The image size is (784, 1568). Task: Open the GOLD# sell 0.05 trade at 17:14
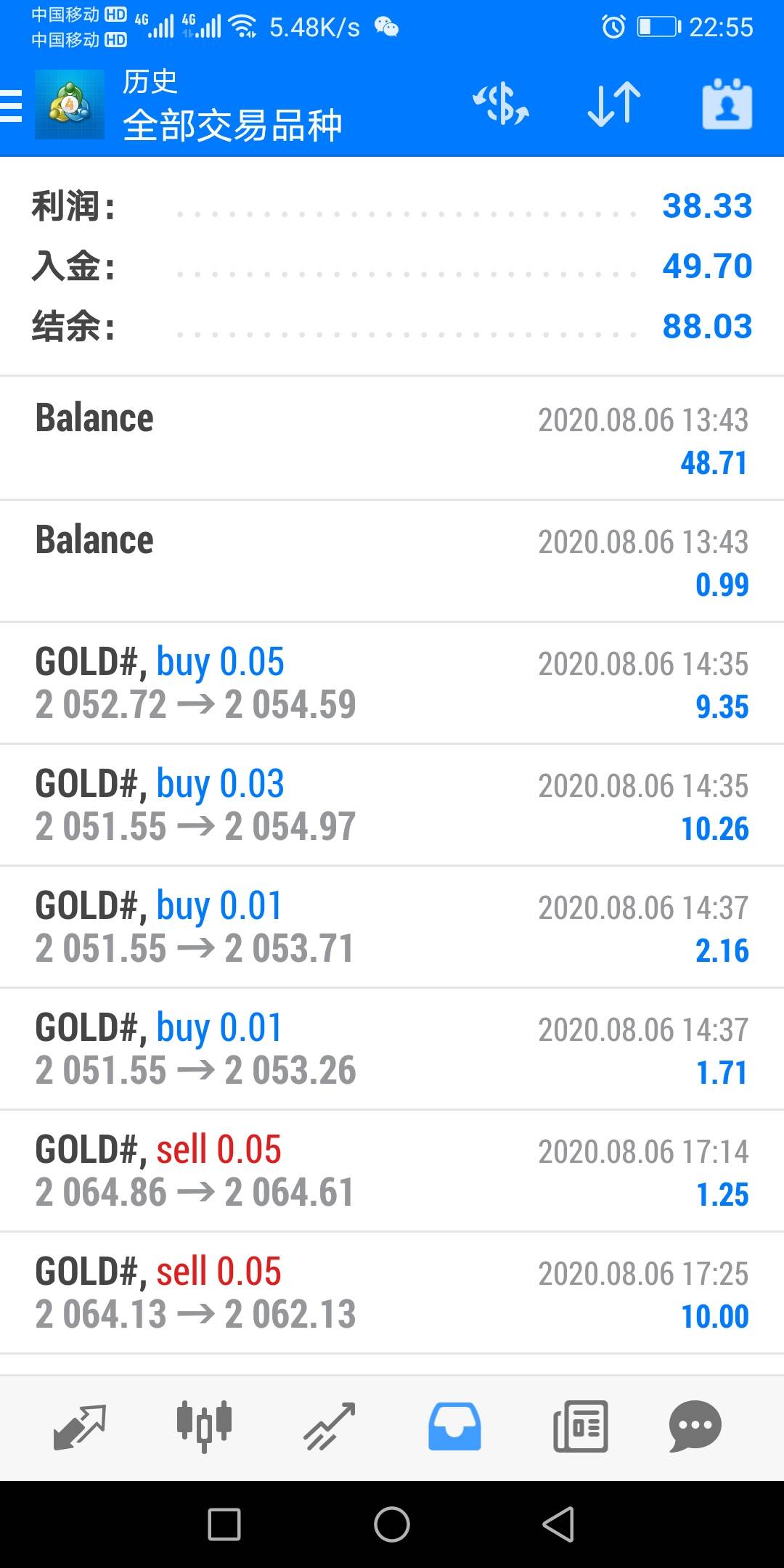392,1171
